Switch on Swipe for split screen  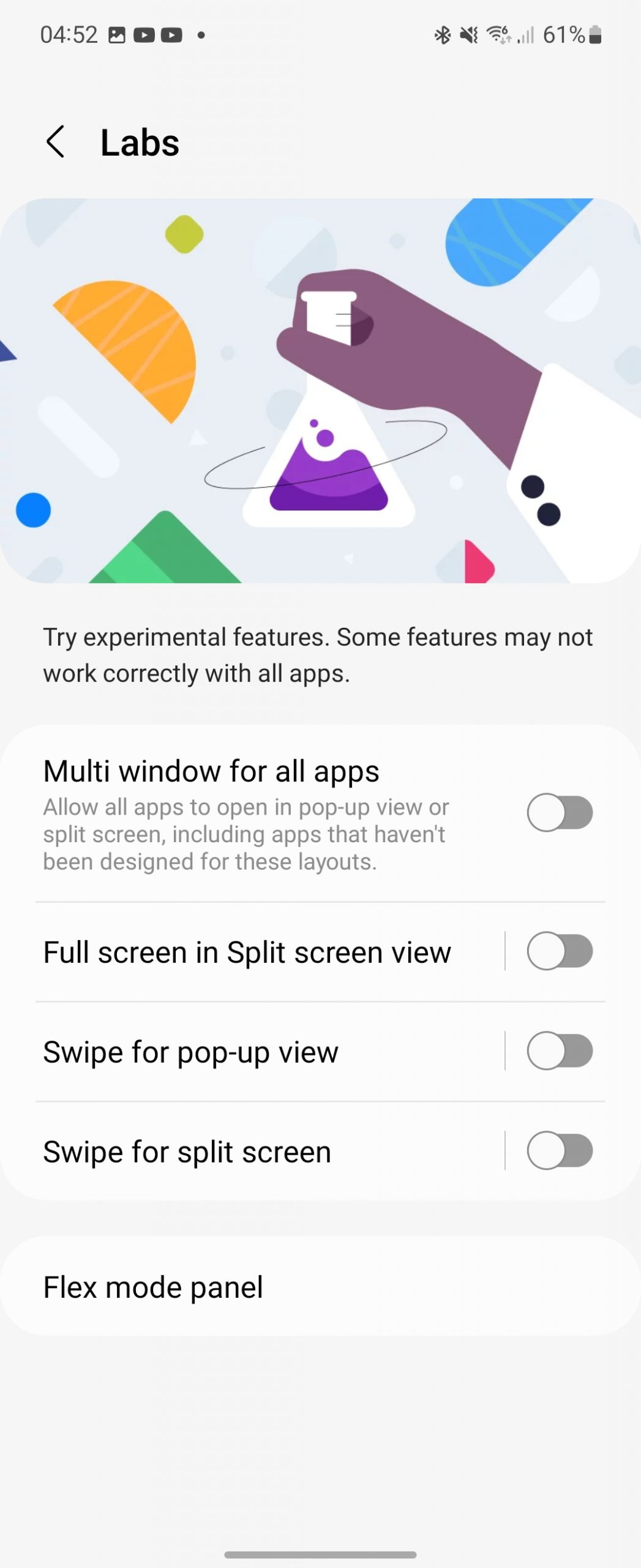(x=560, y=1151)
